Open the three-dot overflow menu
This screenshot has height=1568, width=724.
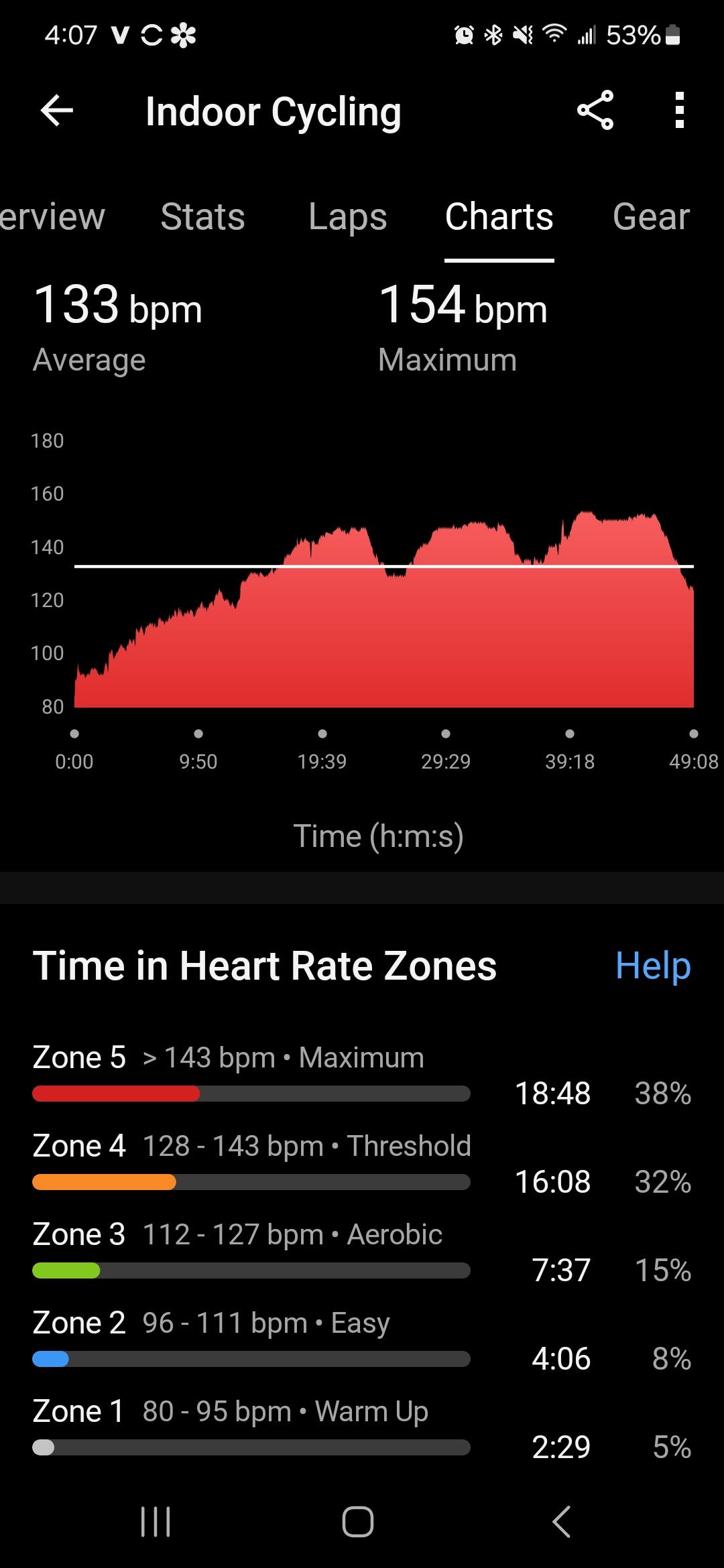point(680,111)
